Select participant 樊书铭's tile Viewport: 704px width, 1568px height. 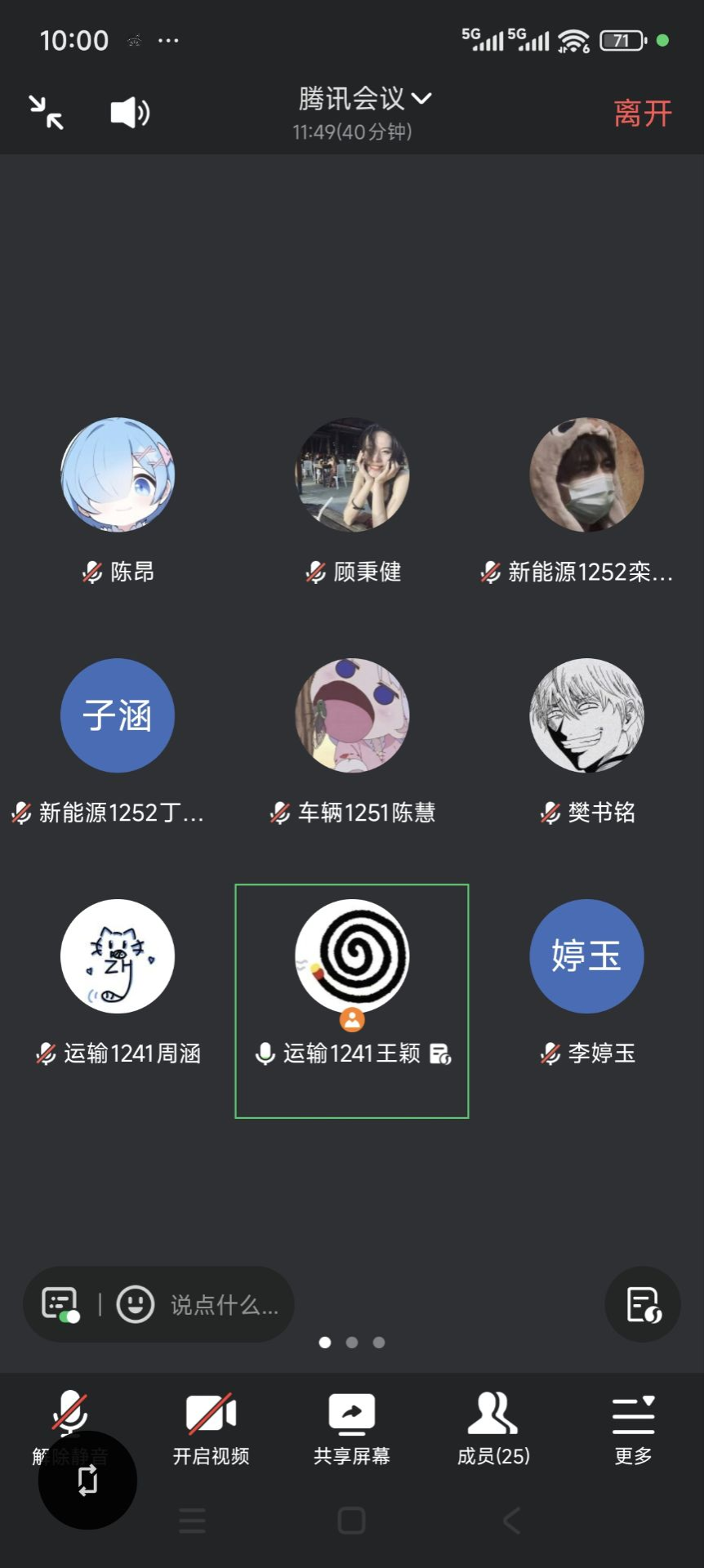586,739
